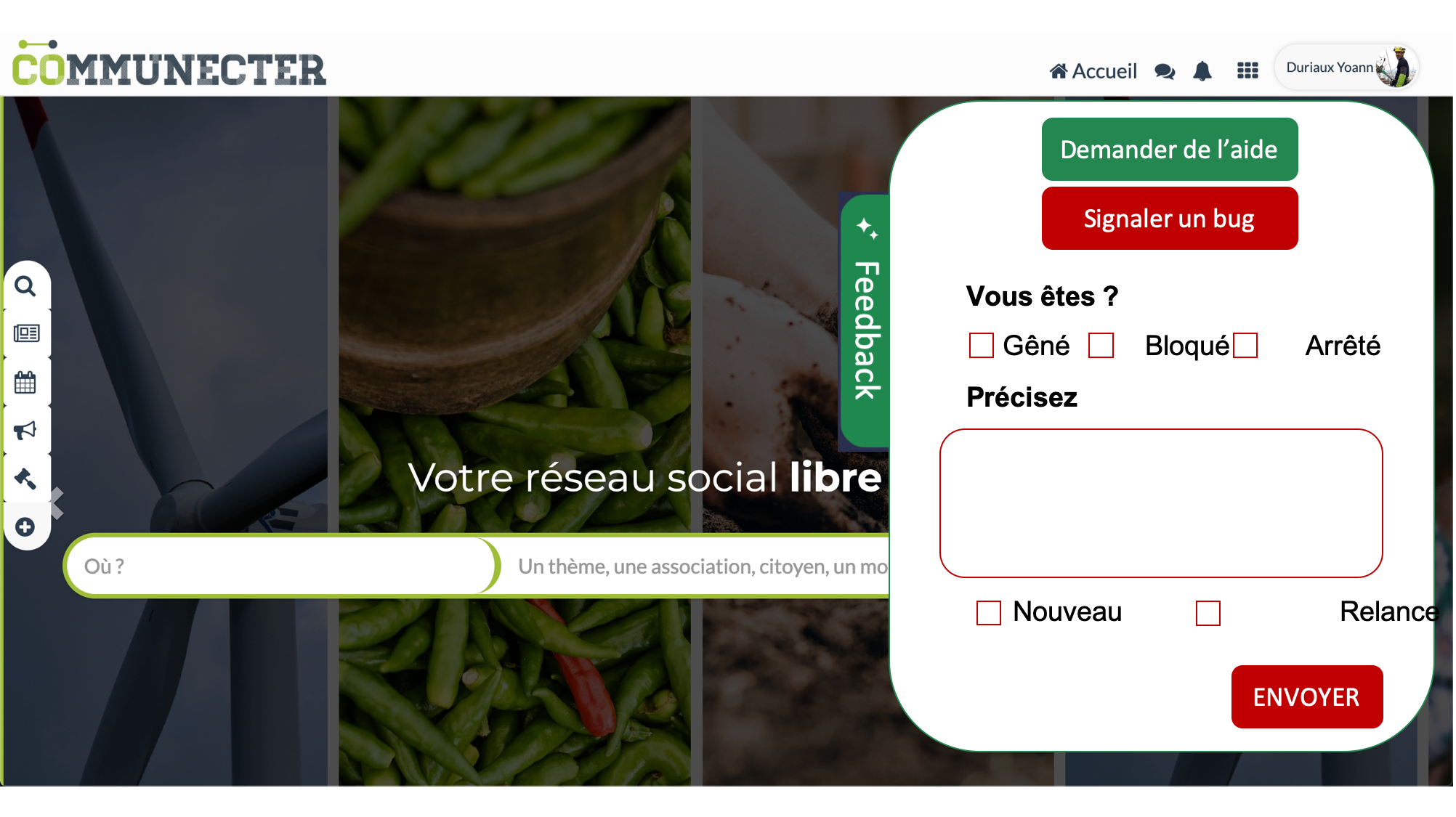
Task: Tick the Bloqué checkbox
Action: point(1101,346)
